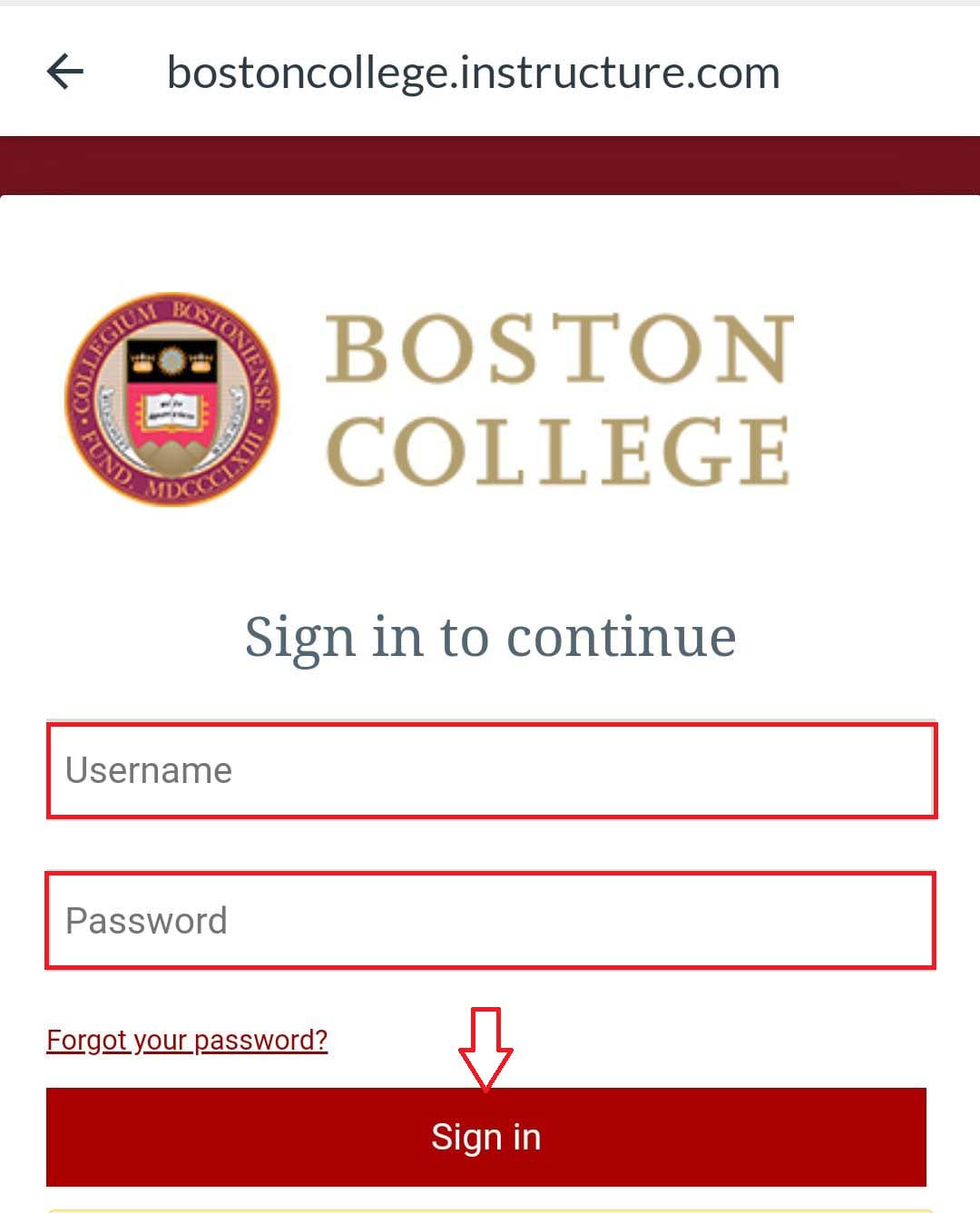Select the Password field
Image resolution: width=980 pixels, height=1213 pixels.
tap(490, 921)
